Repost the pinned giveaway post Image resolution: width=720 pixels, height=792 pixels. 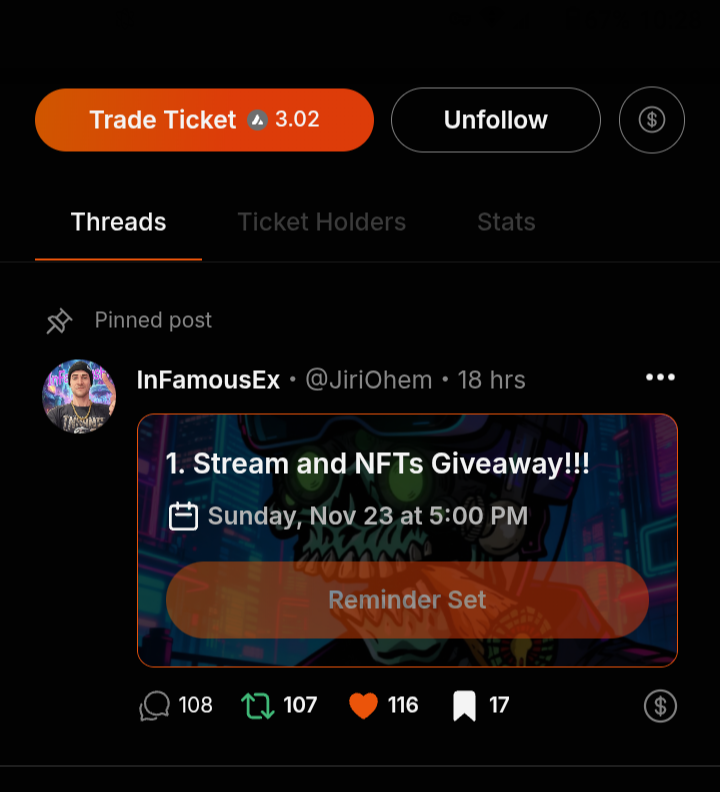click(x=258, y=706)
